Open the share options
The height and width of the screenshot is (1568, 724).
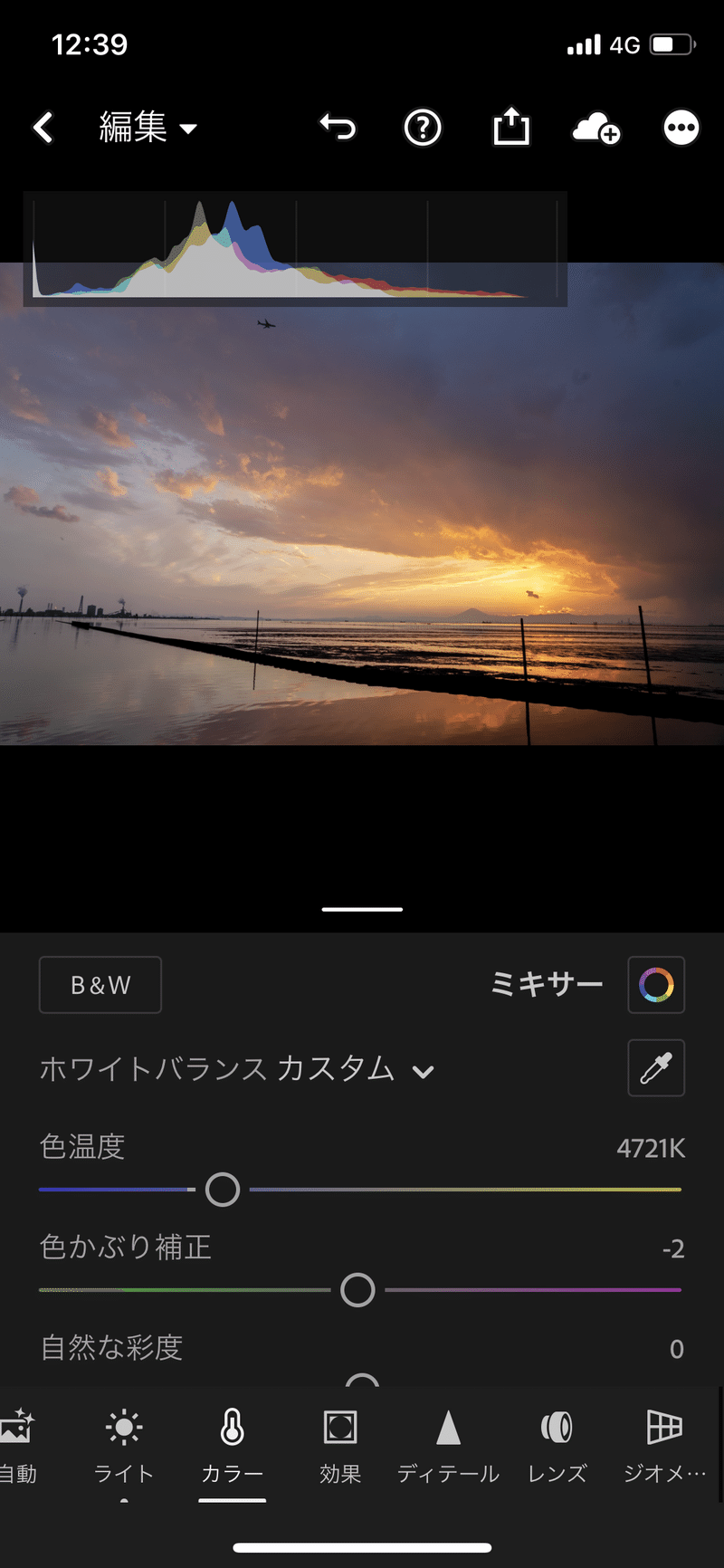point(511,128)
